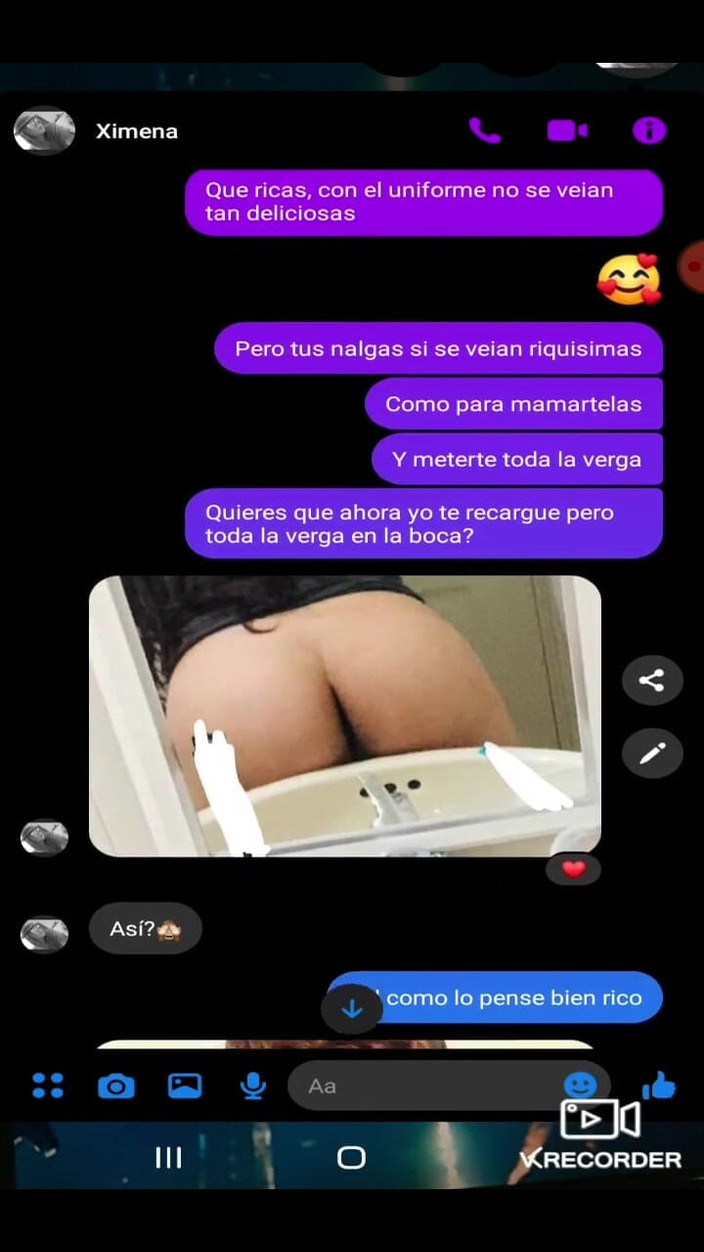Tap the microphone to record a voice message

point(253,1085)
